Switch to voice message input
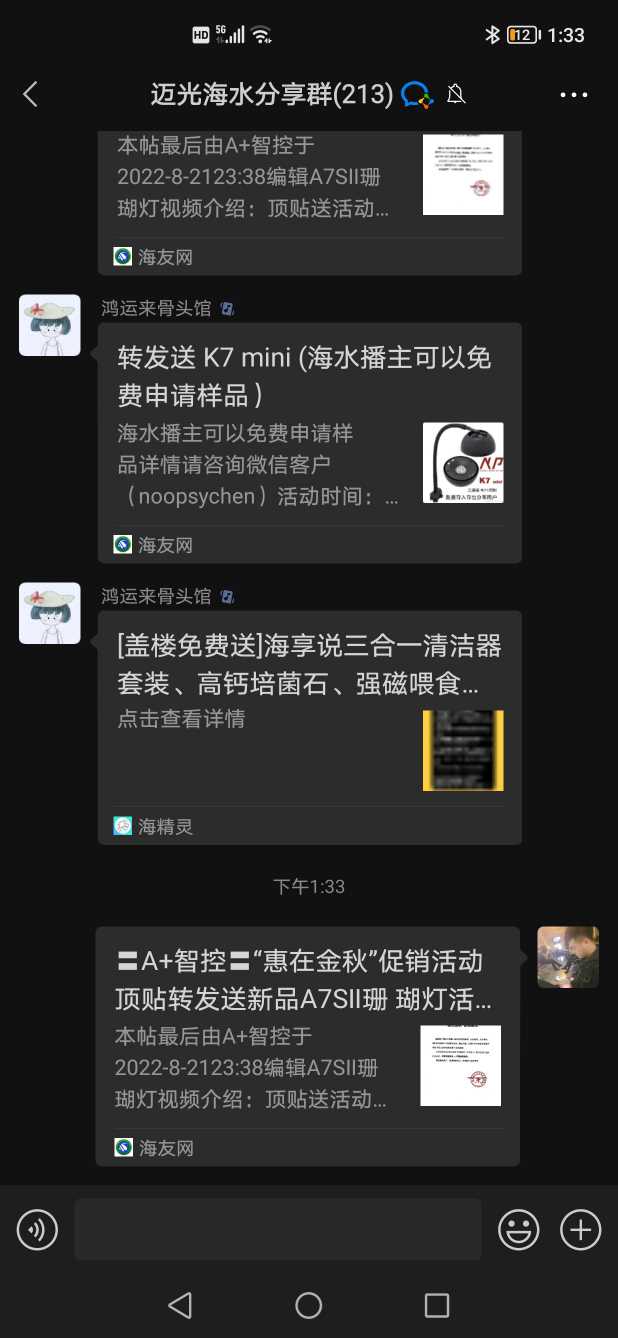 [37, 1229]
